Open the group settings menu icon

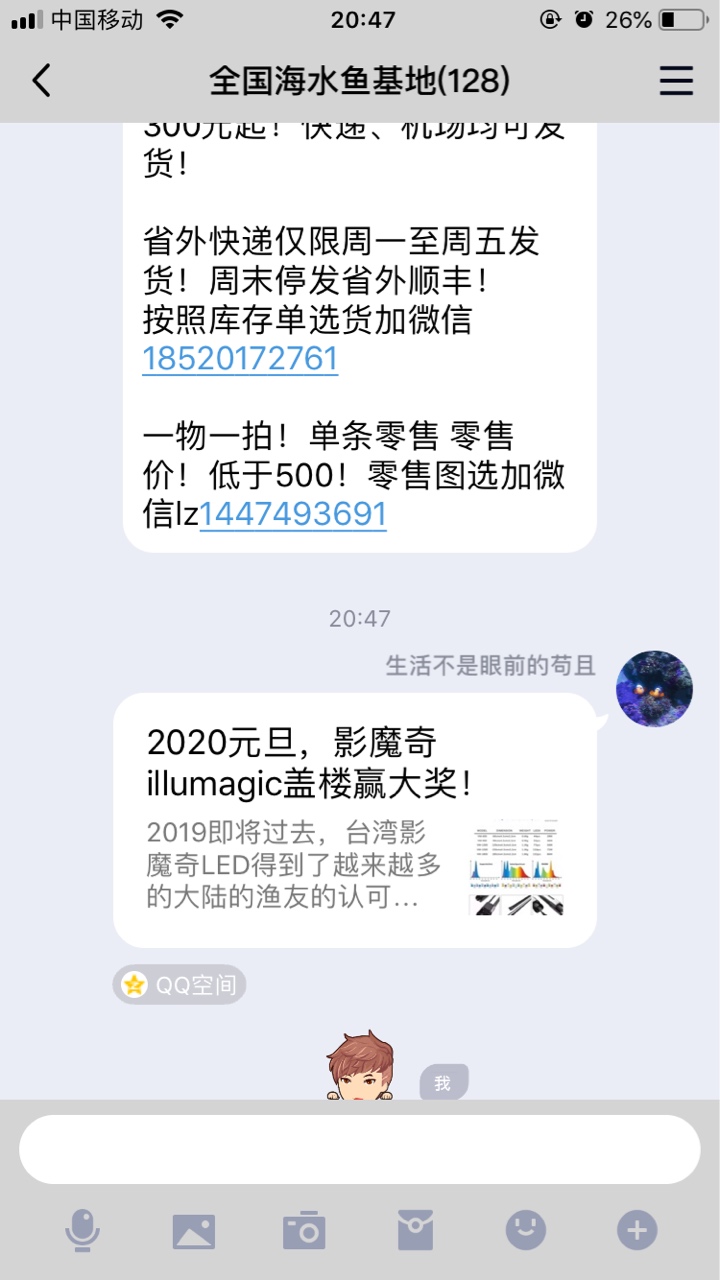click(x=676, y=81)
